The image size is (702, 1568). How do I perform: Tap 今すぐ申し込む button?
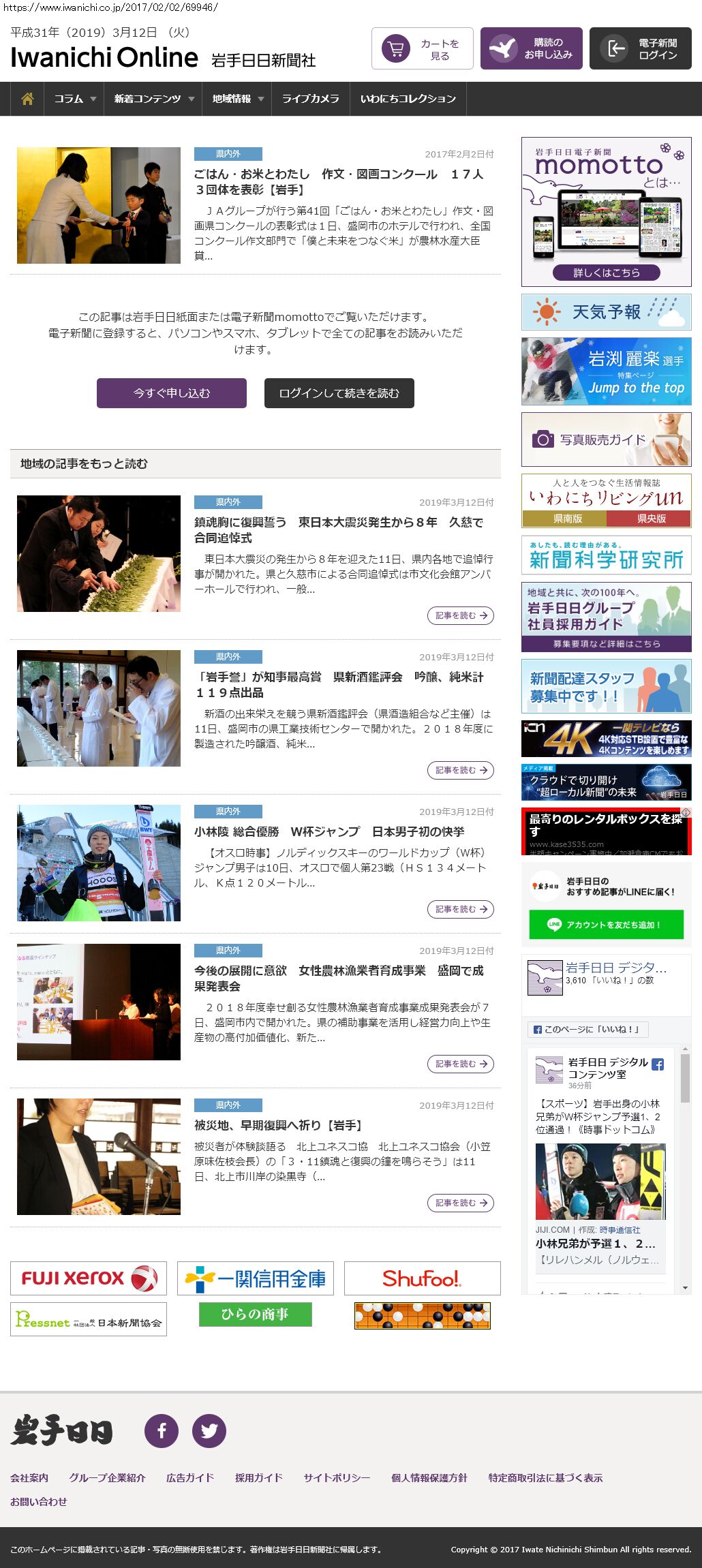(172, 393)
